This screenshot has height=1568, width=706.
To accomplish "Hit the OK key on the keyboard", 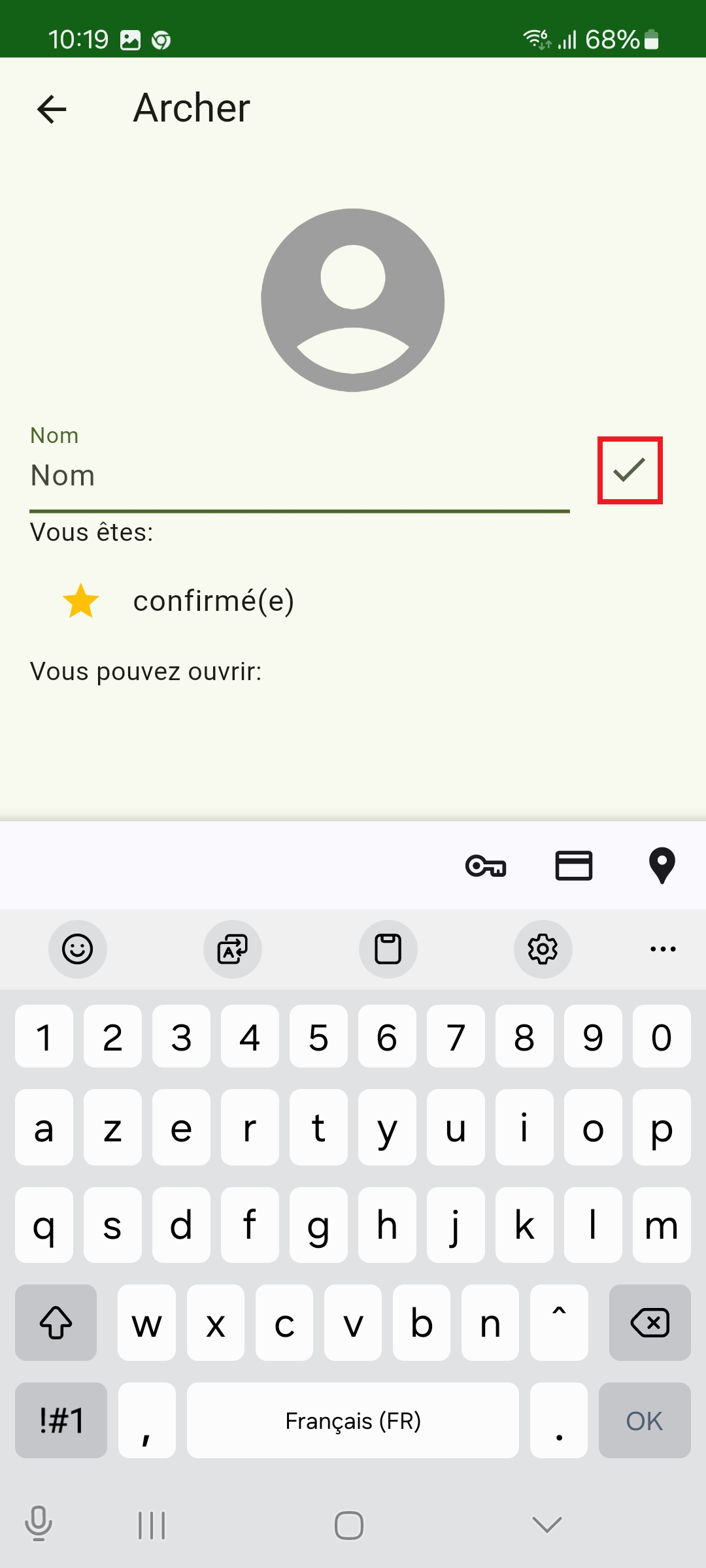I will (x=644, y=1420).
